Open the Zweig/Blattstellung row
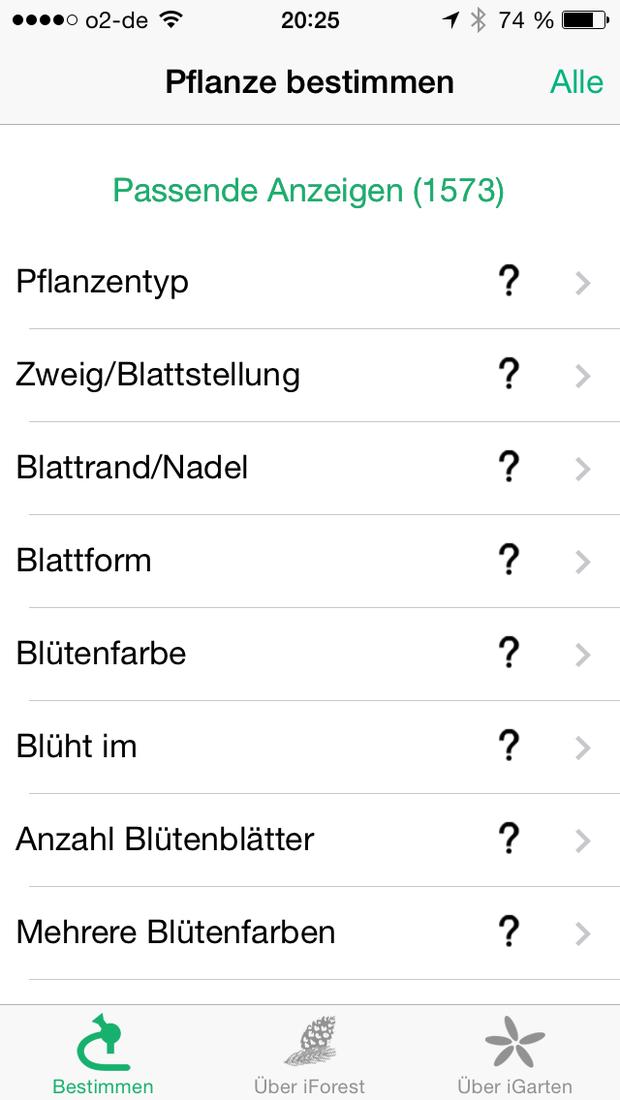This screenshot has height=1100, width=620. (310, 375)
